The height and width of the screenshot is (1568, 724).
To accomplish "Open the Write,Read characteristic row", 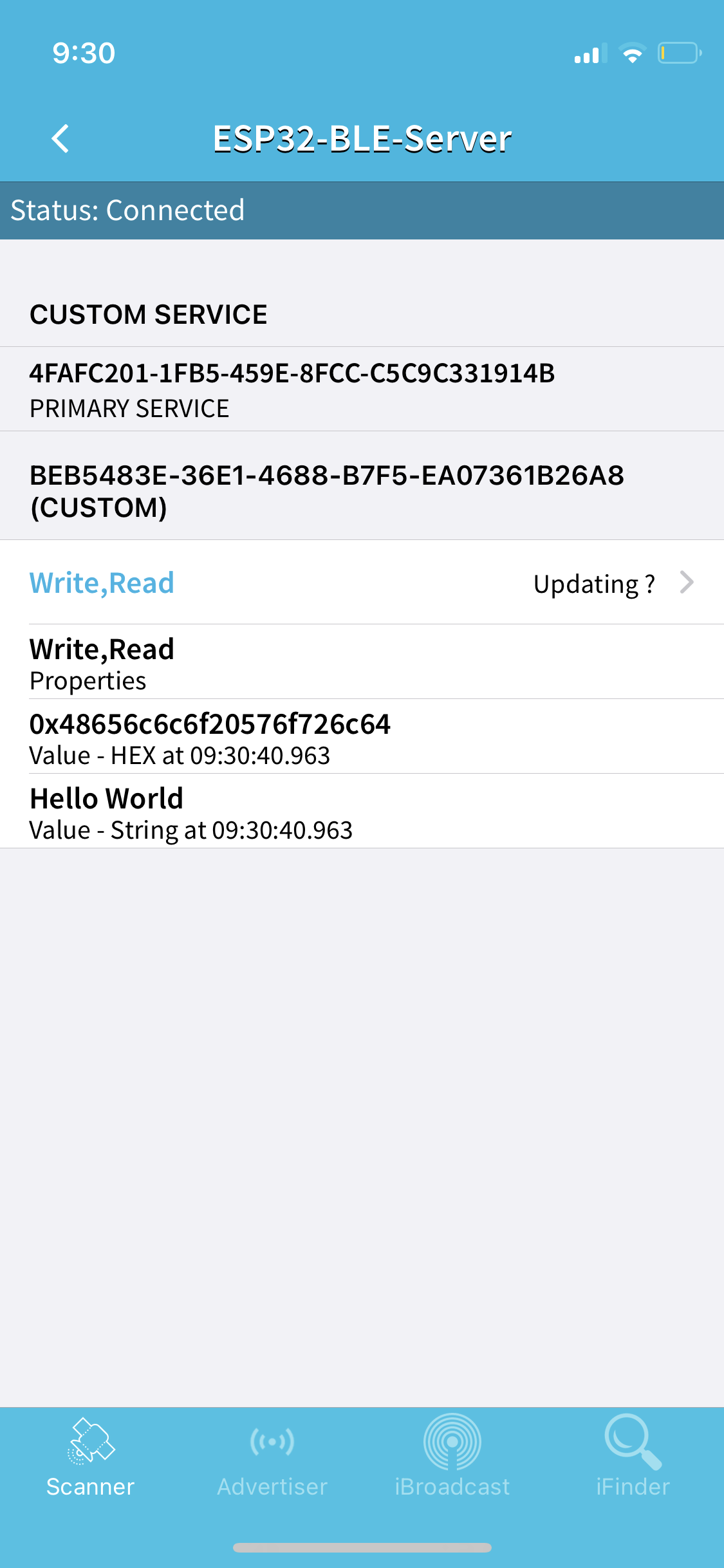I will pos(362,583).
